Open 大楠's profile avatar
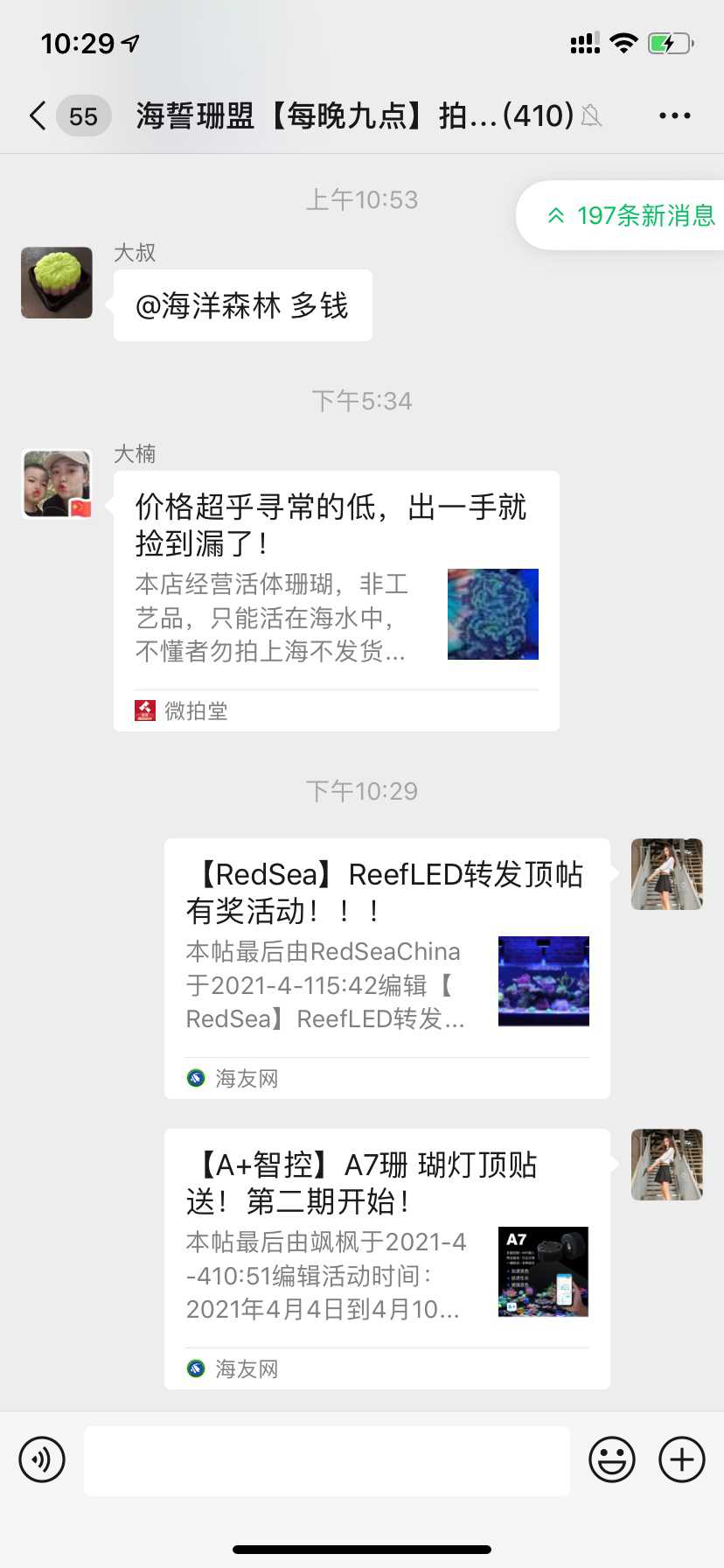Viewport: 724px width, 1568px height. (x=57, y=484)
